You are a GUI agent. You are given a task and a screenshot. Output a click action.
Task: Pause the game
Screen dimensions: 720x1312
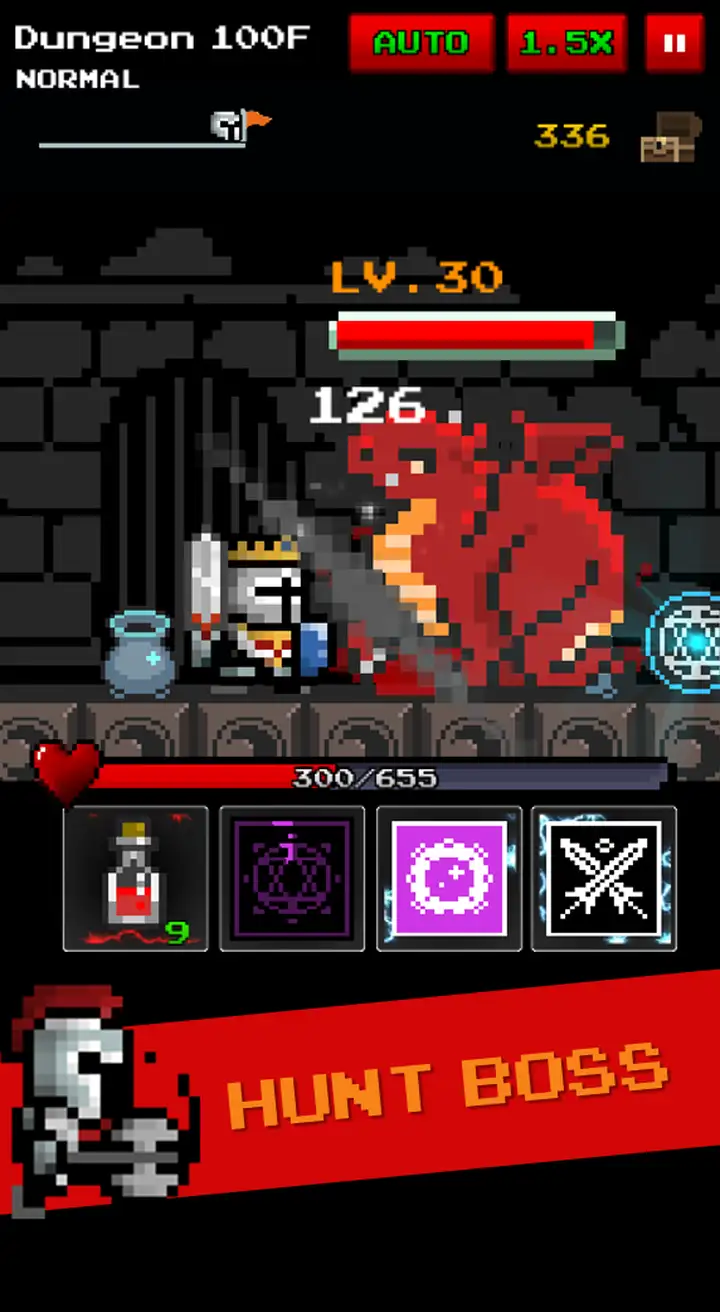(x=674, y=43)
